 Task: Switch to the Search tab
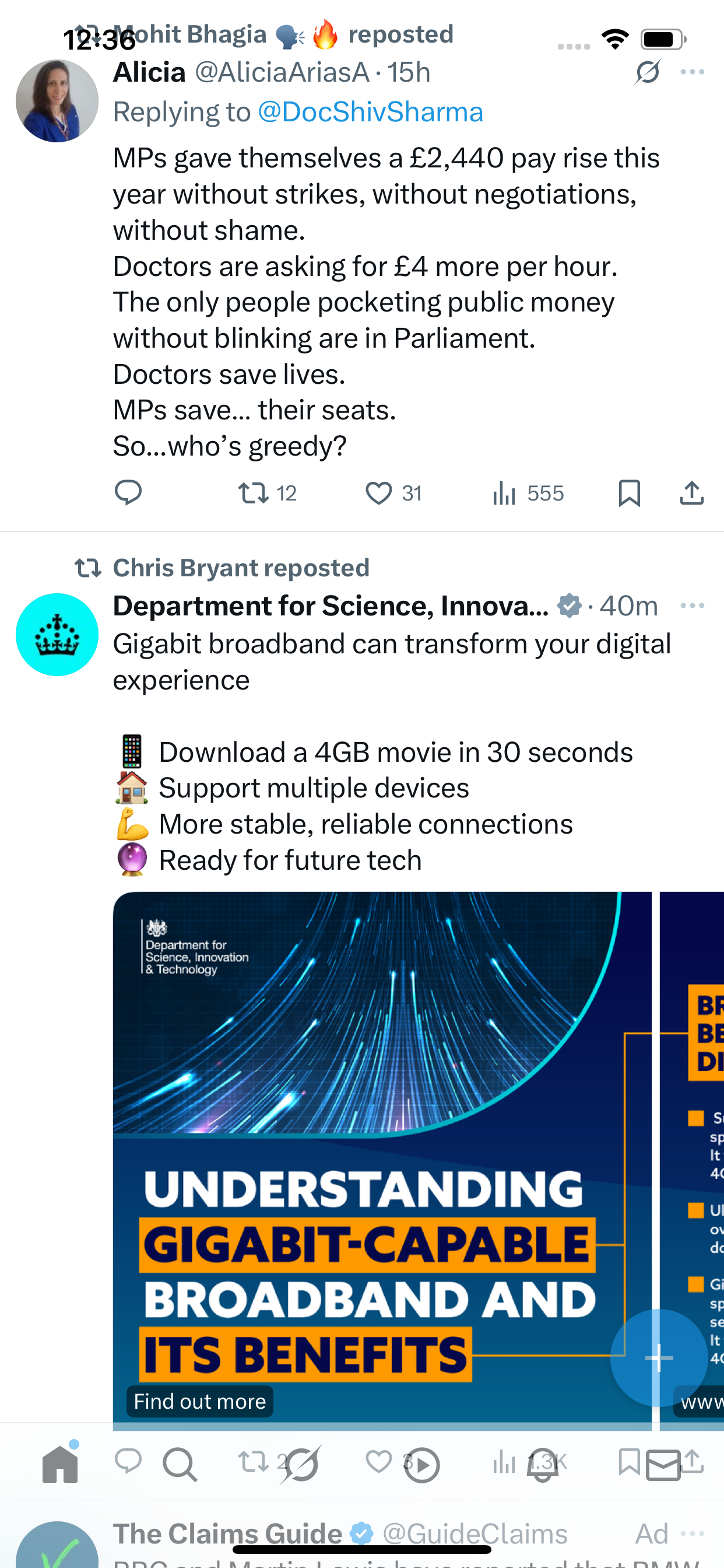[180, 1465]
